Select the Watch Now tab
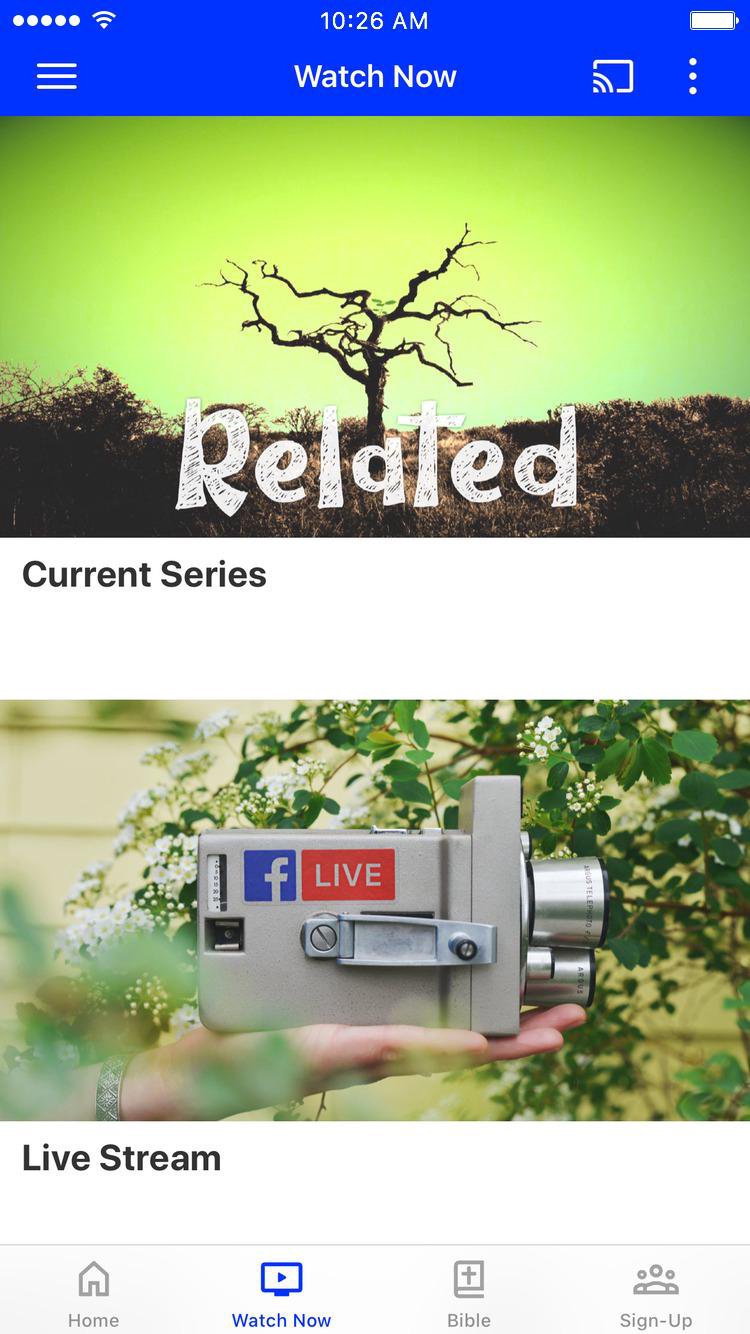The image size is (750, 1334). click(x=281, y=1292)
